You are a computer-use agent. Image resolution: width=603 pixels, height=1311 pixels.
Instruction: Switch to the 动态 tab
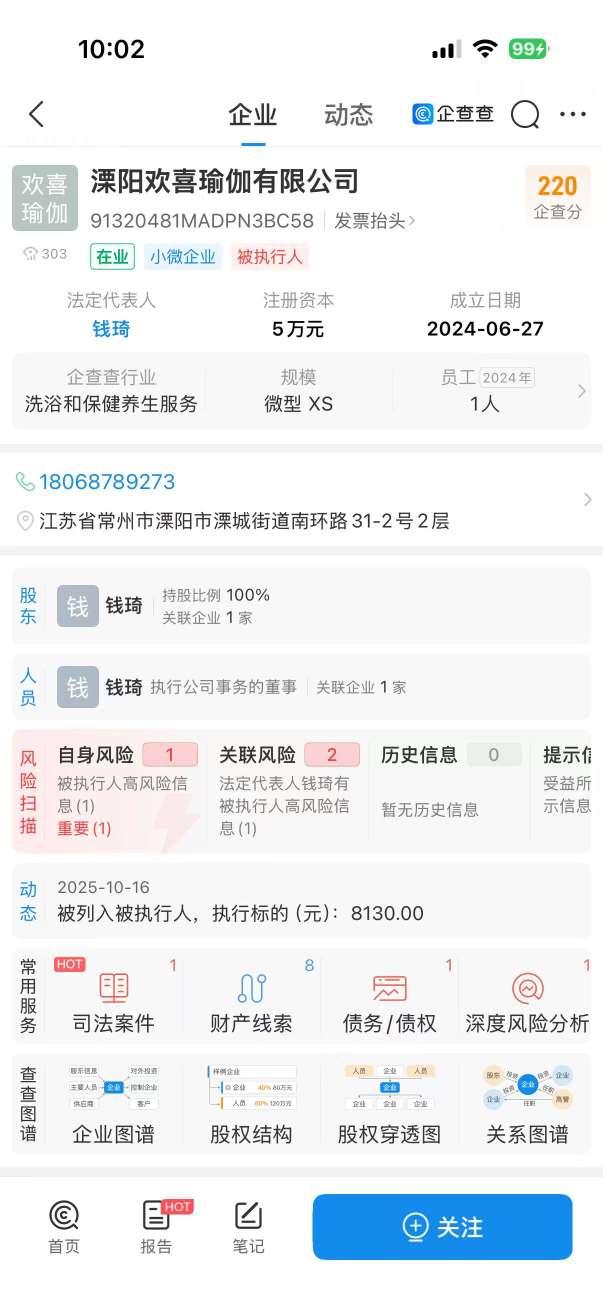[348, 115]
